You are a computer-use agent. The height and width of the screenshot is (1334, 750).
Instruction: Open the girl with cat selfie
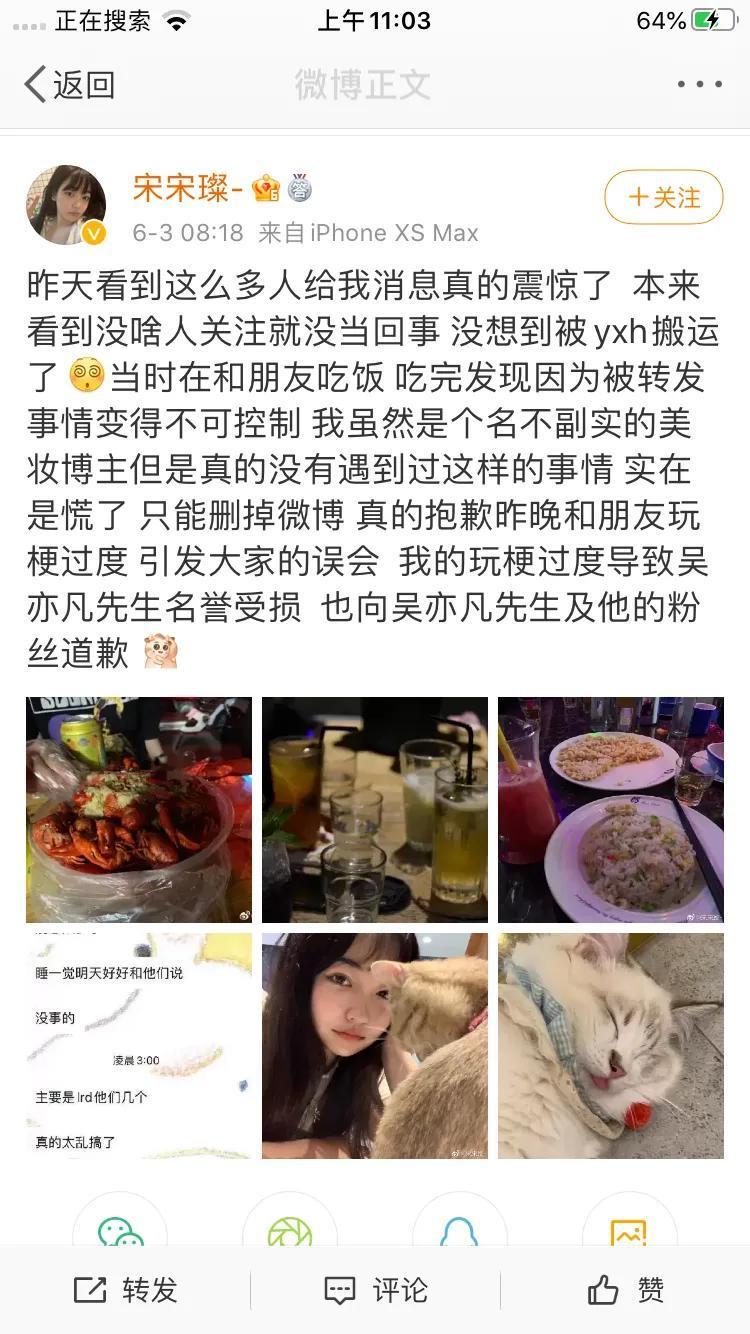click(x=375, y=1046)
